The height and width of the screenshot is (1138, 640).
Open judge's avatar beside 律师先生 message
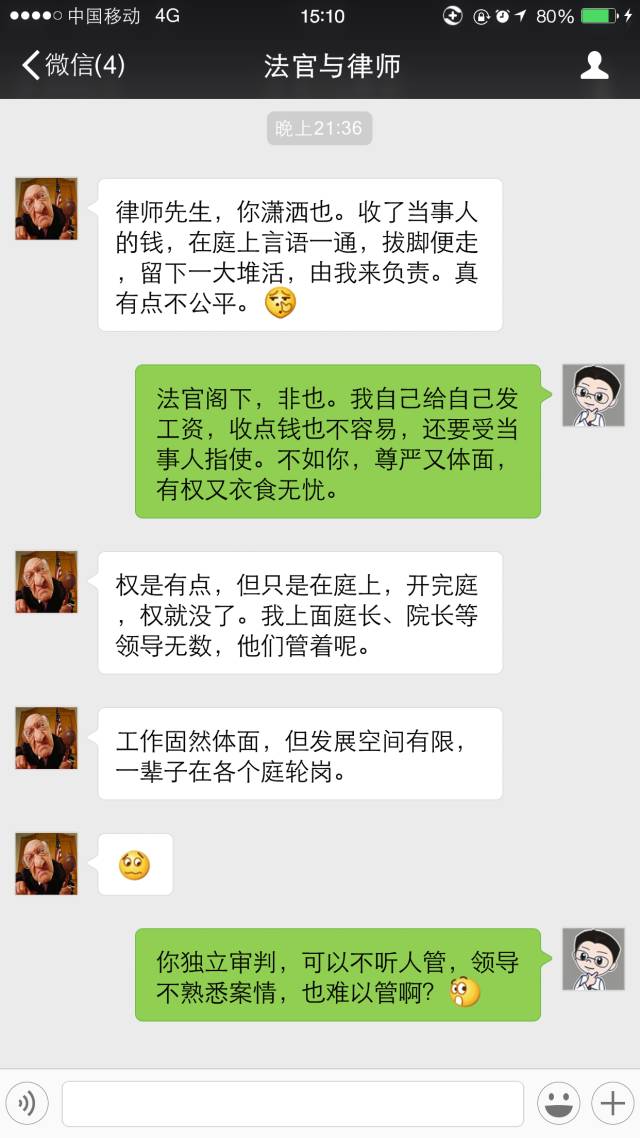coord(46,209)
